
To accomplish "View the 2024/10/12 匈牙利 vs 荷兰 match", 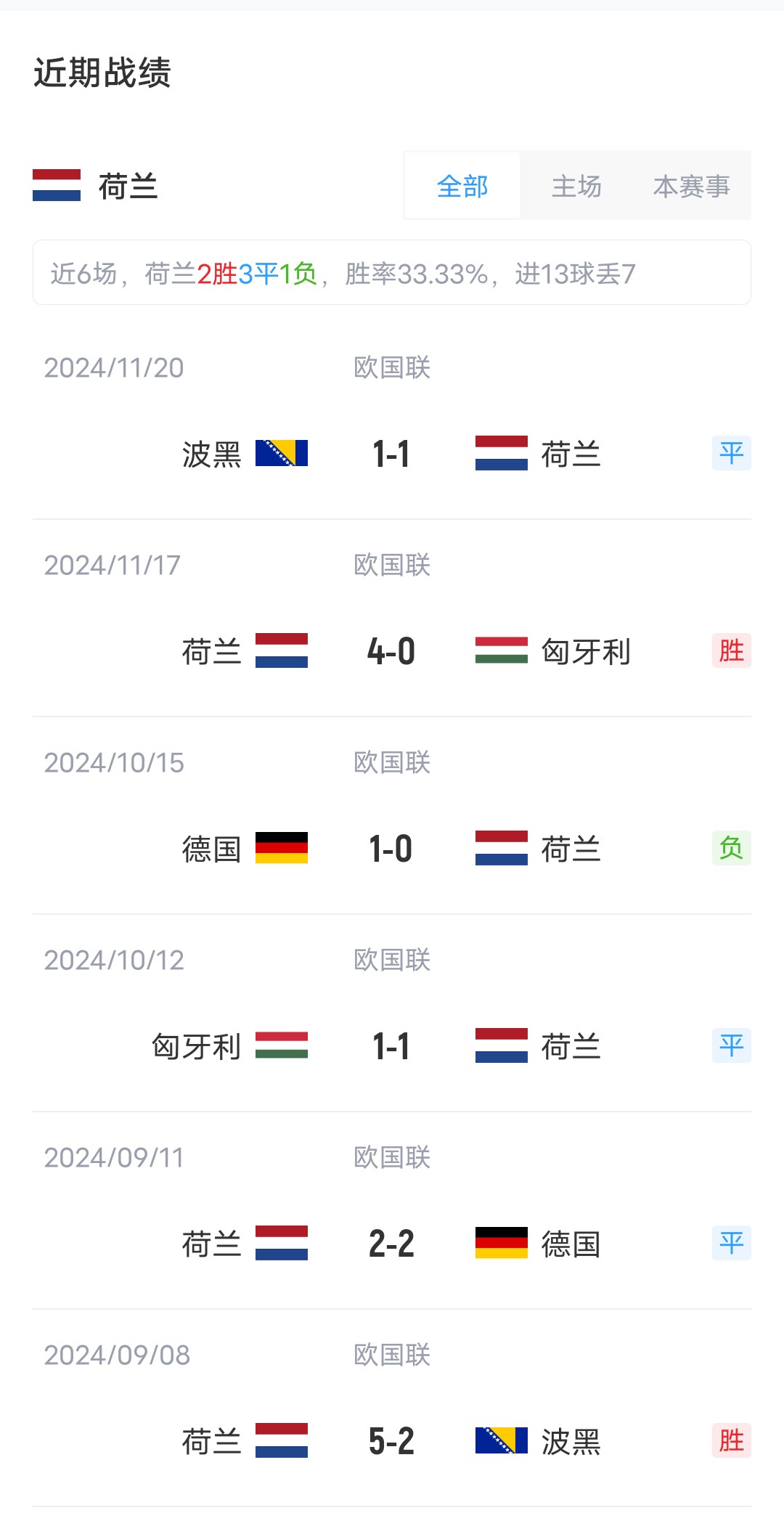I will coord(391,1046).
